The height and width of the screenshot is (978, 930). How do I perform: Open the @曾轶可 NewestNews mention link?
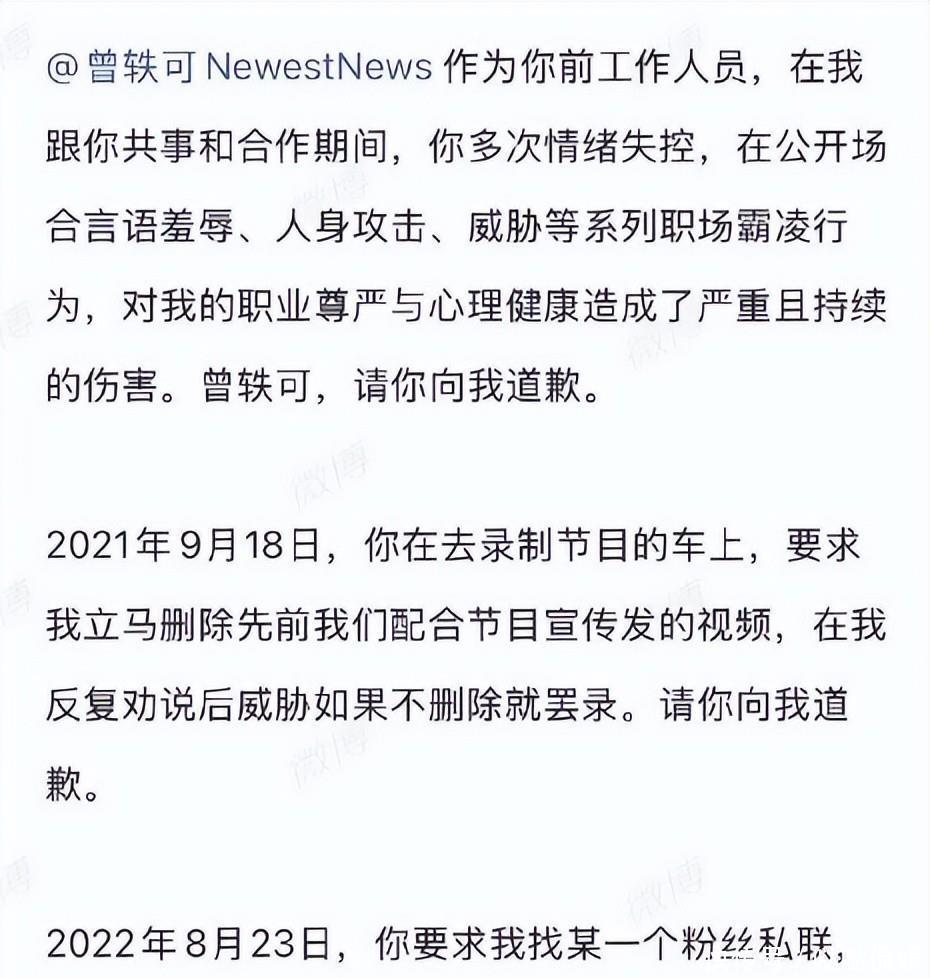pyautogui.click(x=240, y=68)
